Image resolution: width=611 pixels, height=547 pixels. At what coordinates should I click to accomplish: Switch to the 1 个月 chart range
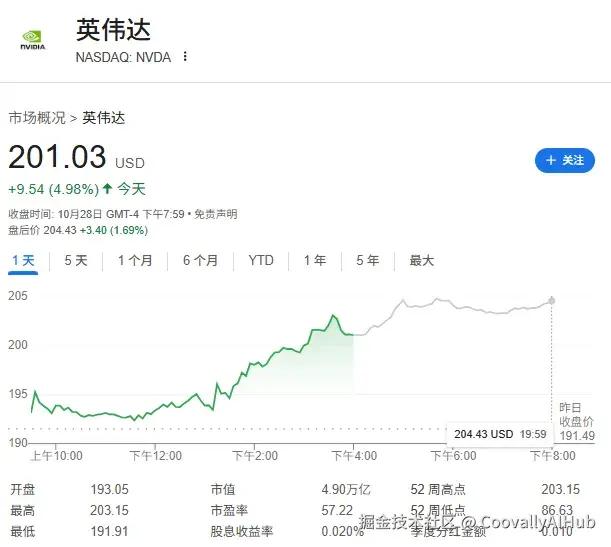pos(135,260)
